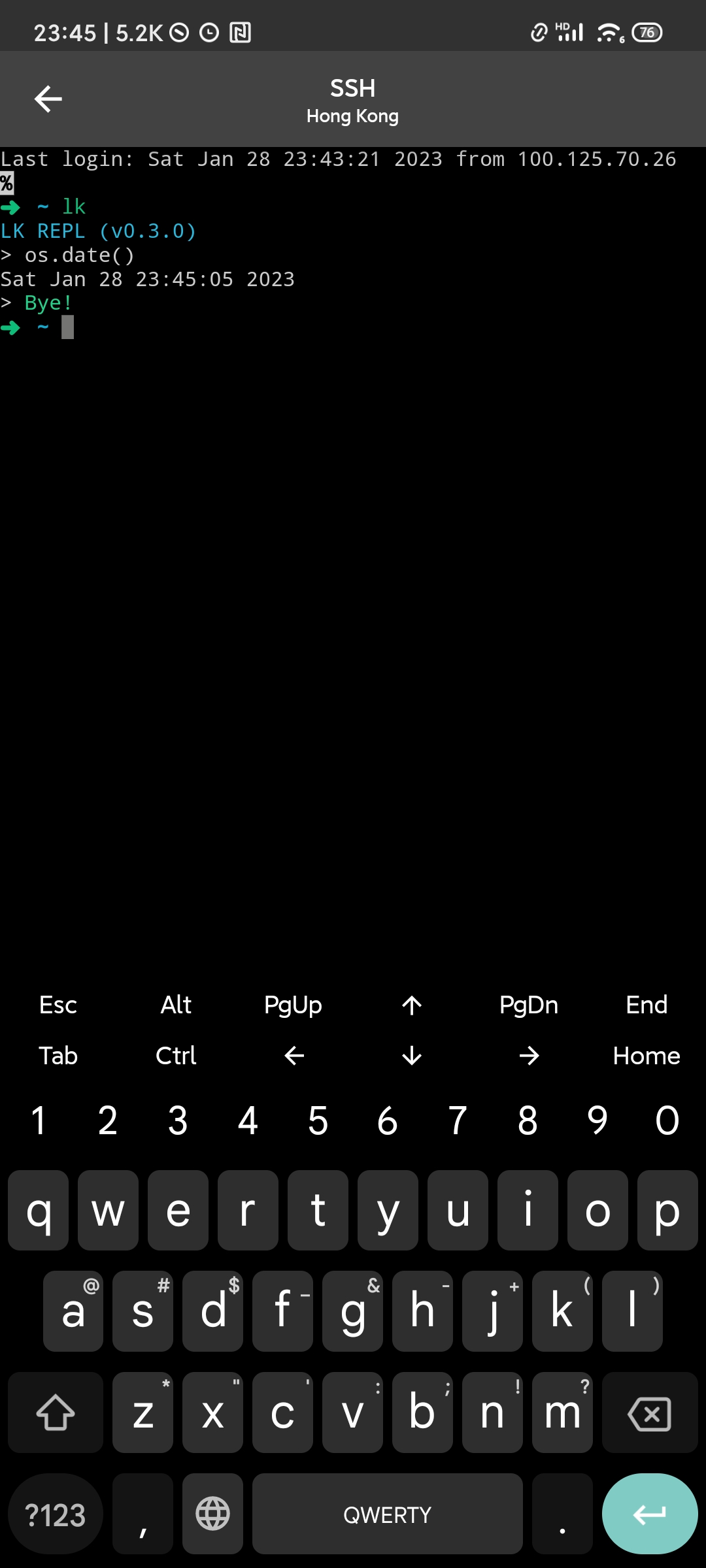Activate the Ctrl modifier key
This screenshot has height=1568, width=706.
(x=176, y=1056)
